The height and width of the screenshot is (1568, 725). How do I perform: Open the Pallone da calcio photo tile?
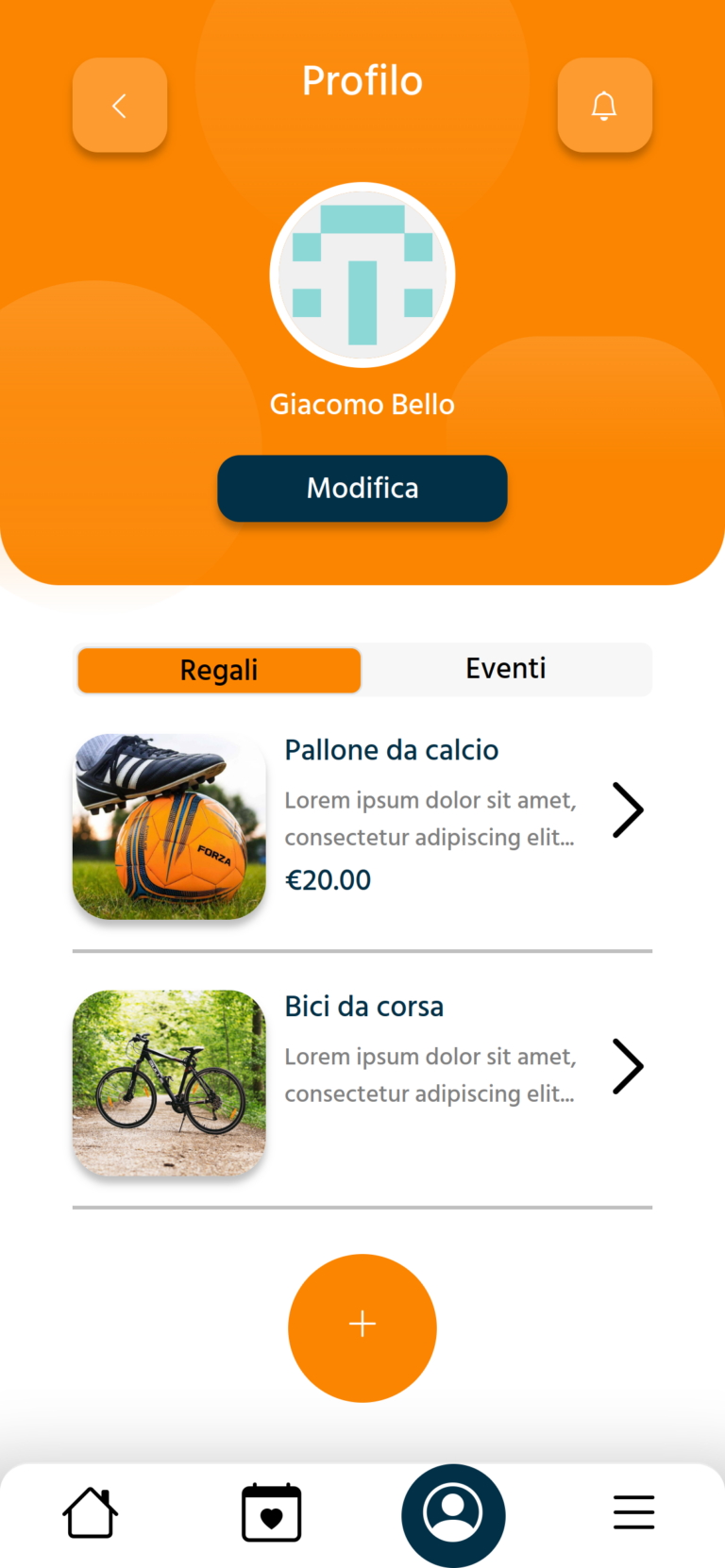(x=169, y=826)
